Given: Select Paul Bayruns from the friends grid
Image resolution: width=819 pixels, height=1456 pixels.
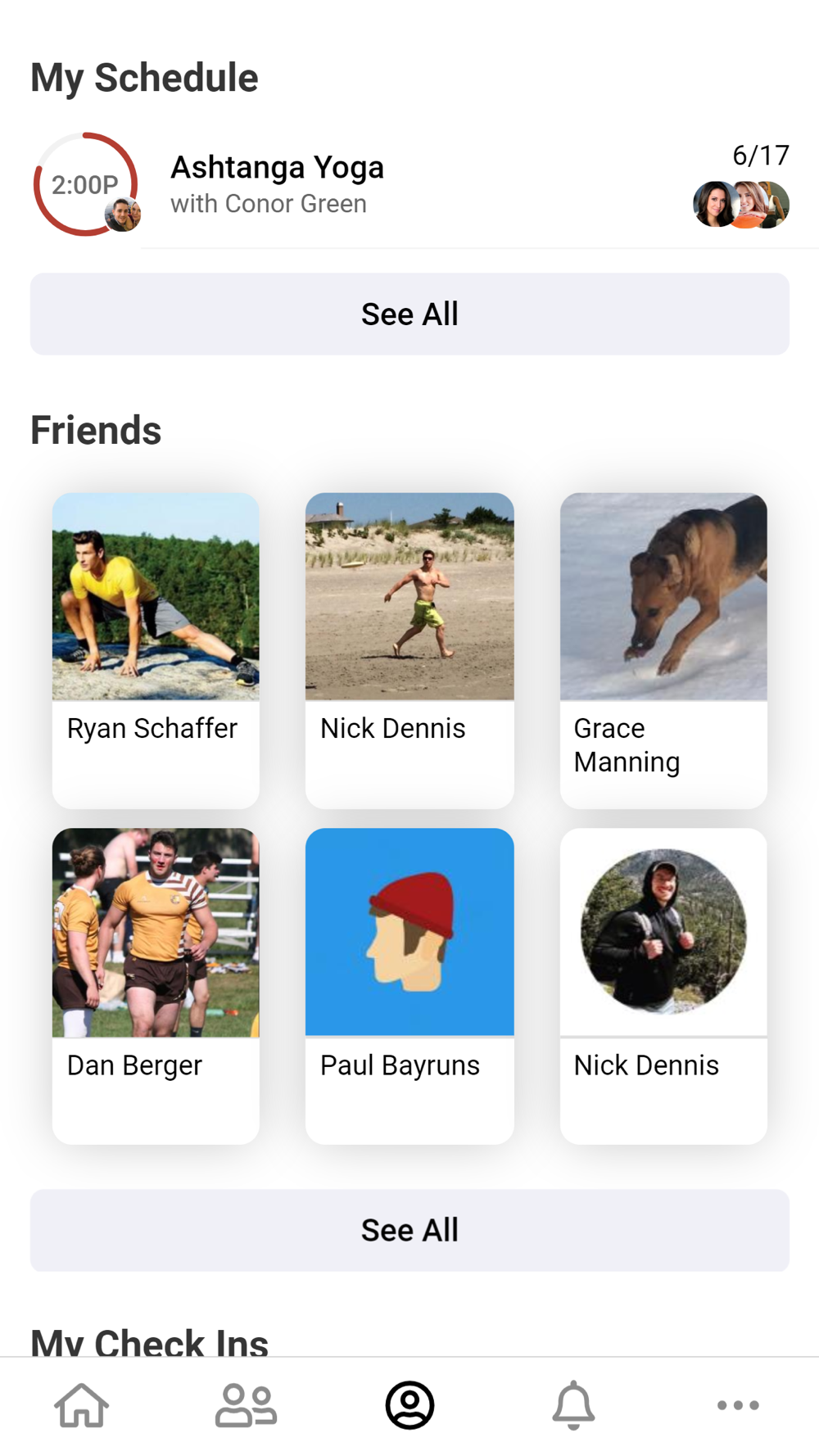Looking at the screenshot, I should pos(409,985).
